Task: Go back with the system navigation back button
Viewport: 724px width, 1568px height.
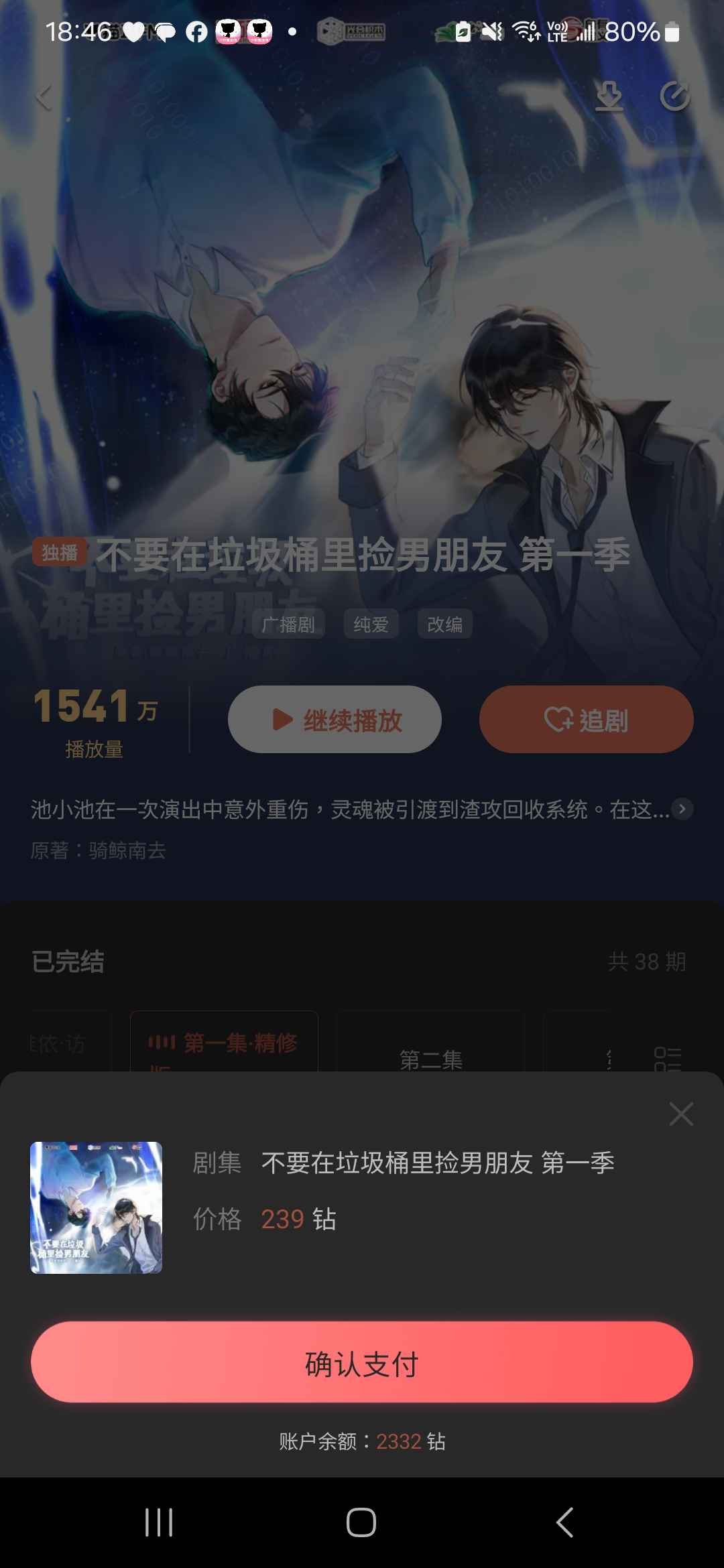Action: [564, 1522]
